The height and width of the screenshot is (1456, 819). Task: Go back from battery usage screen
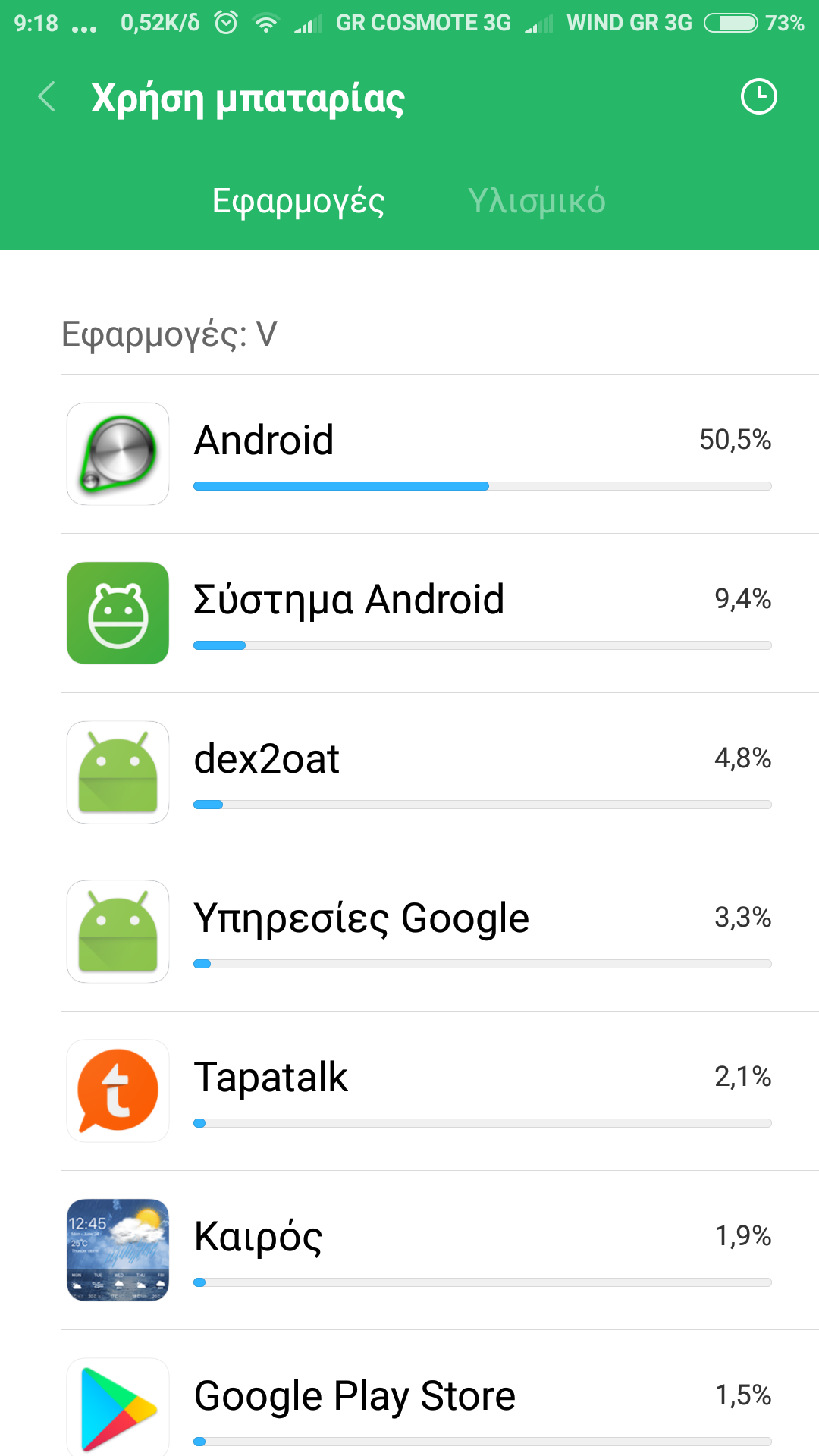coord(47,98)
